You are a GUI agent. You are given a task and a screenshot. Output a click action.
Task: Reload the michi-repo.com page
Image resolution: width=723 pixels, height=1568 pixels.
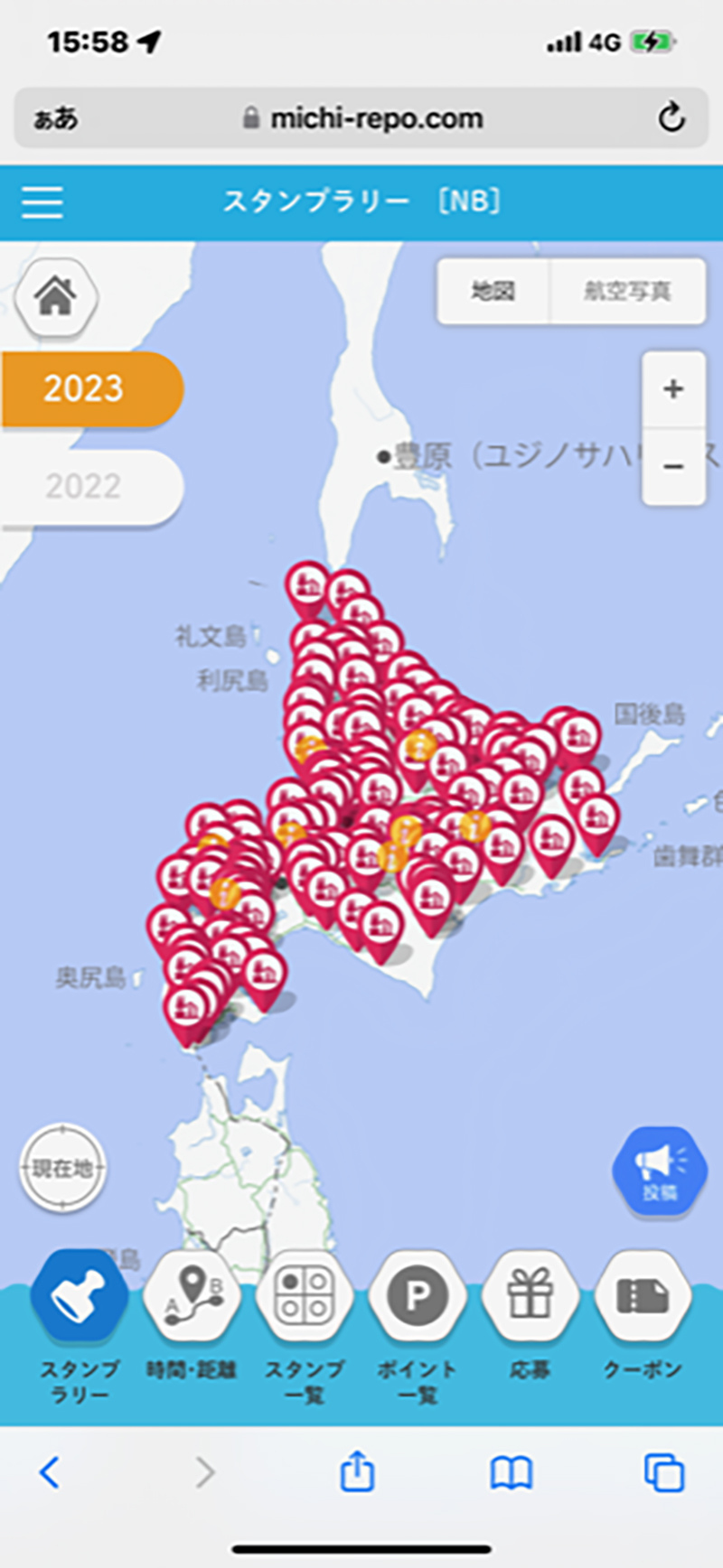pyautogui.click(x=669, y=117)
